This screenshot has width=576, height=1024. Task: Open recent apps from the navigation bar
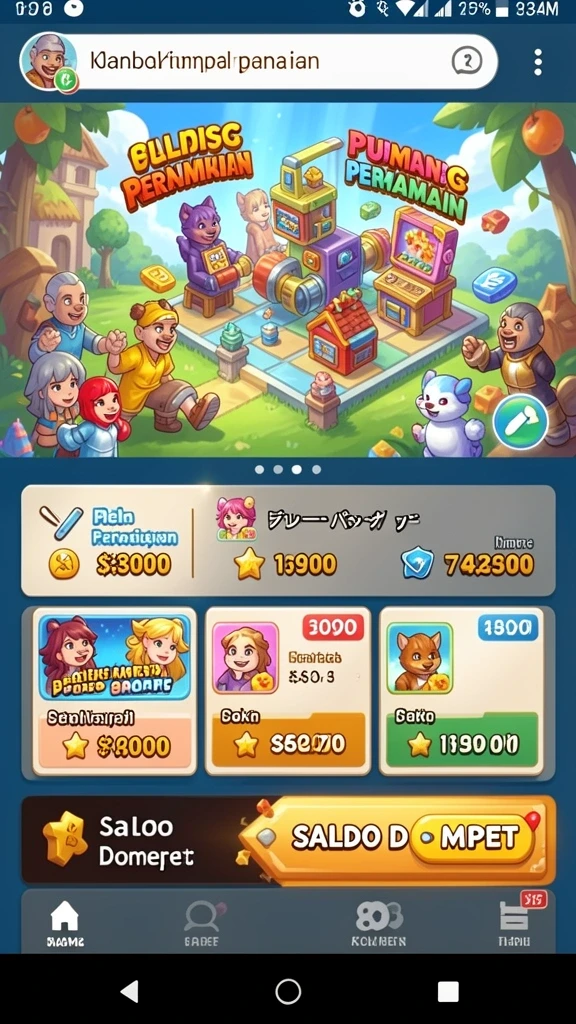[x=447, y=991]
